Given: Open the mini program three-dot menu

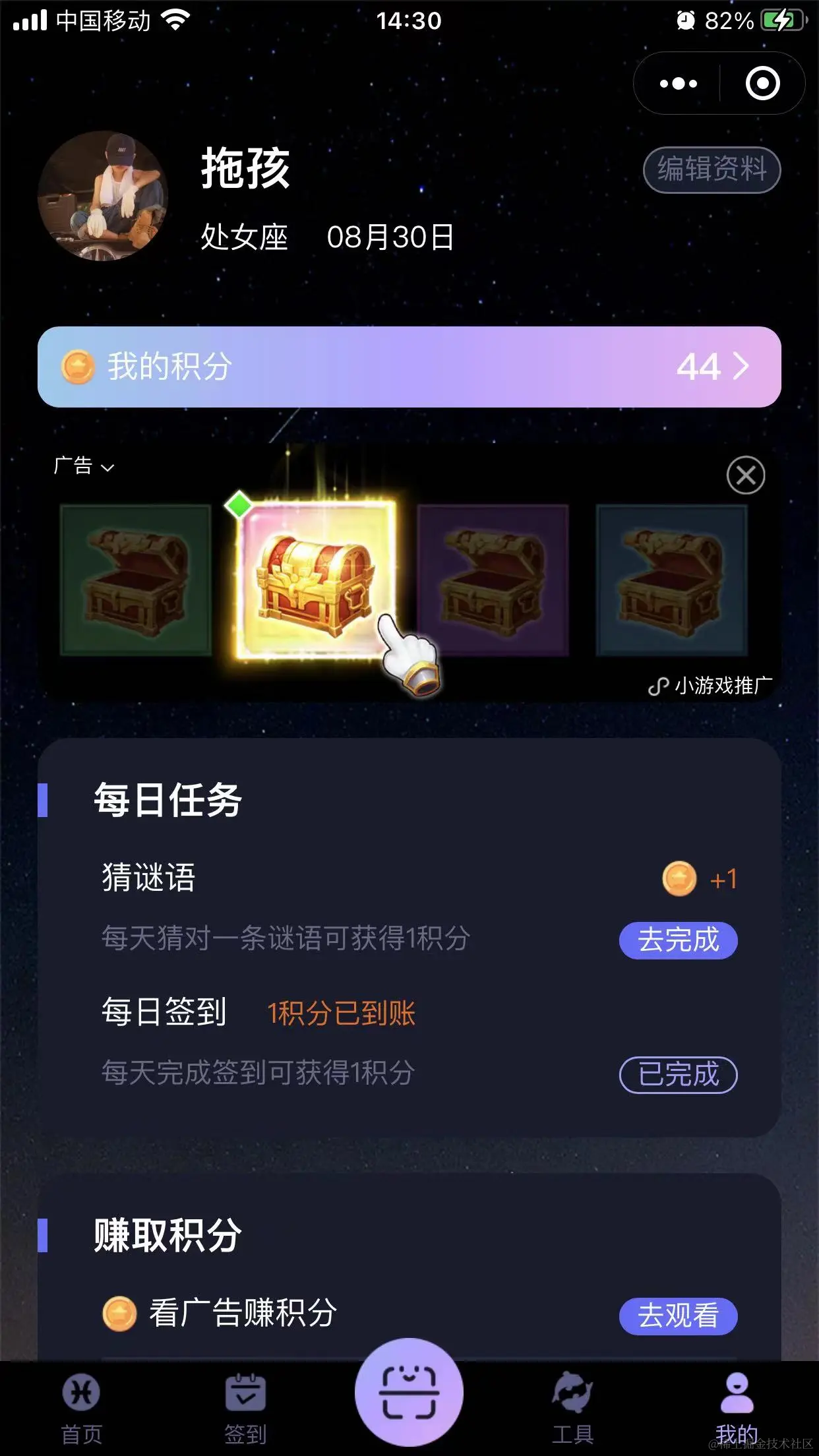Looking at the screenshot, I should [678, 84].
